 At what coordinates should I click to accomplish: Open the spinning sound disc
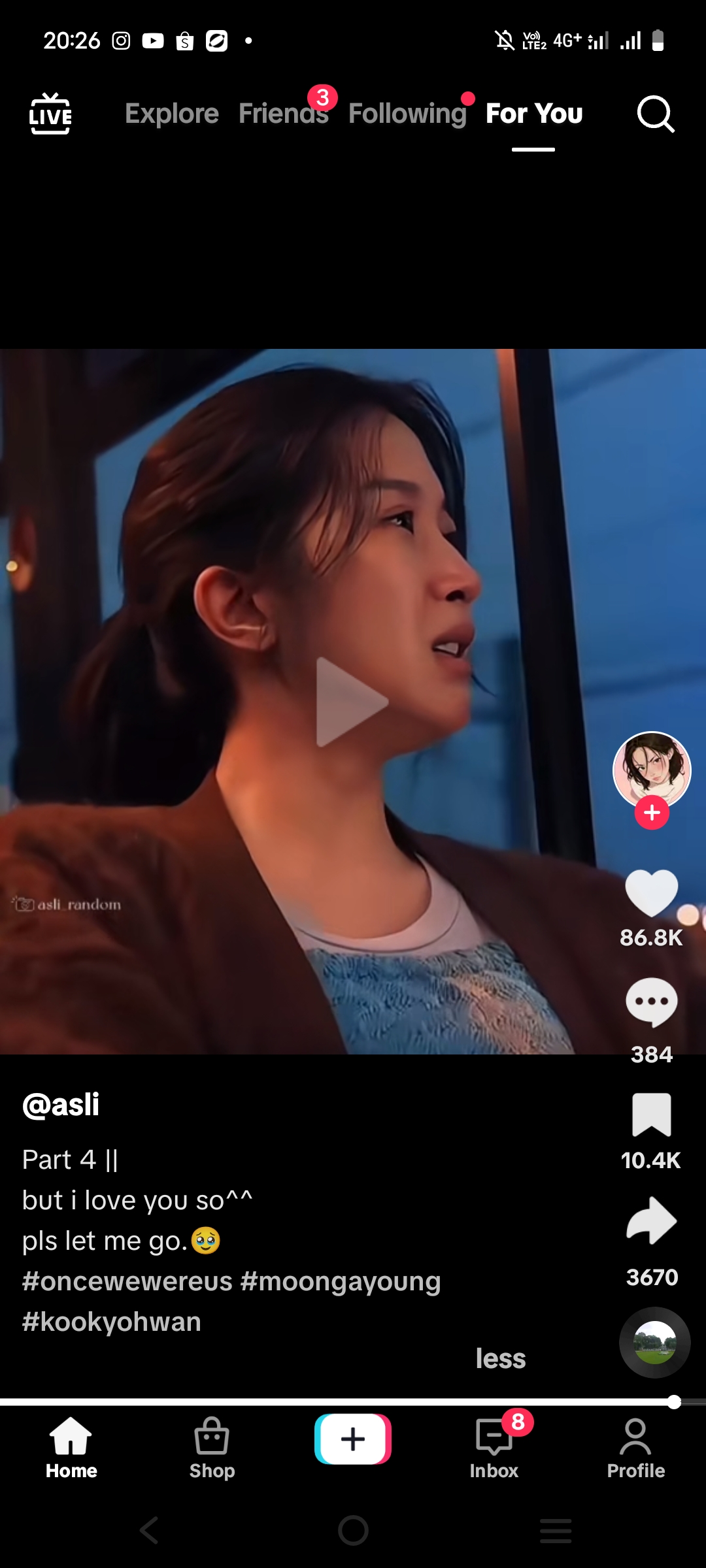click(654, 1343)
